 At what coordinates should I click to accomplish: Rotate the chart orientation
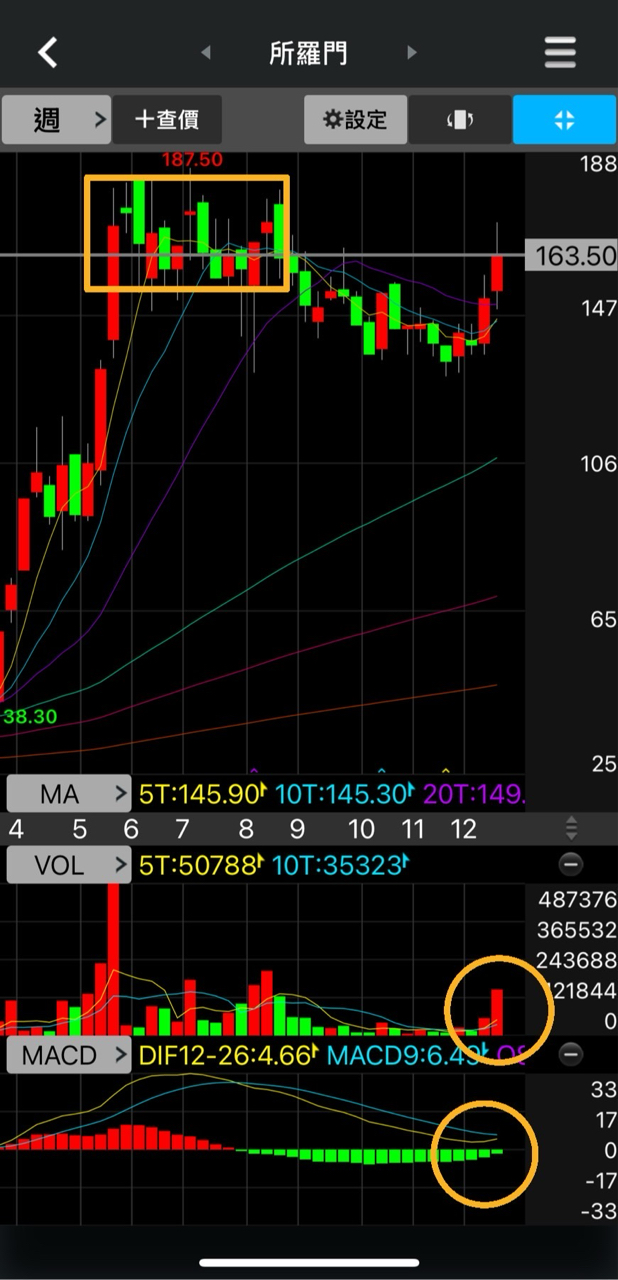pos(460,120)
